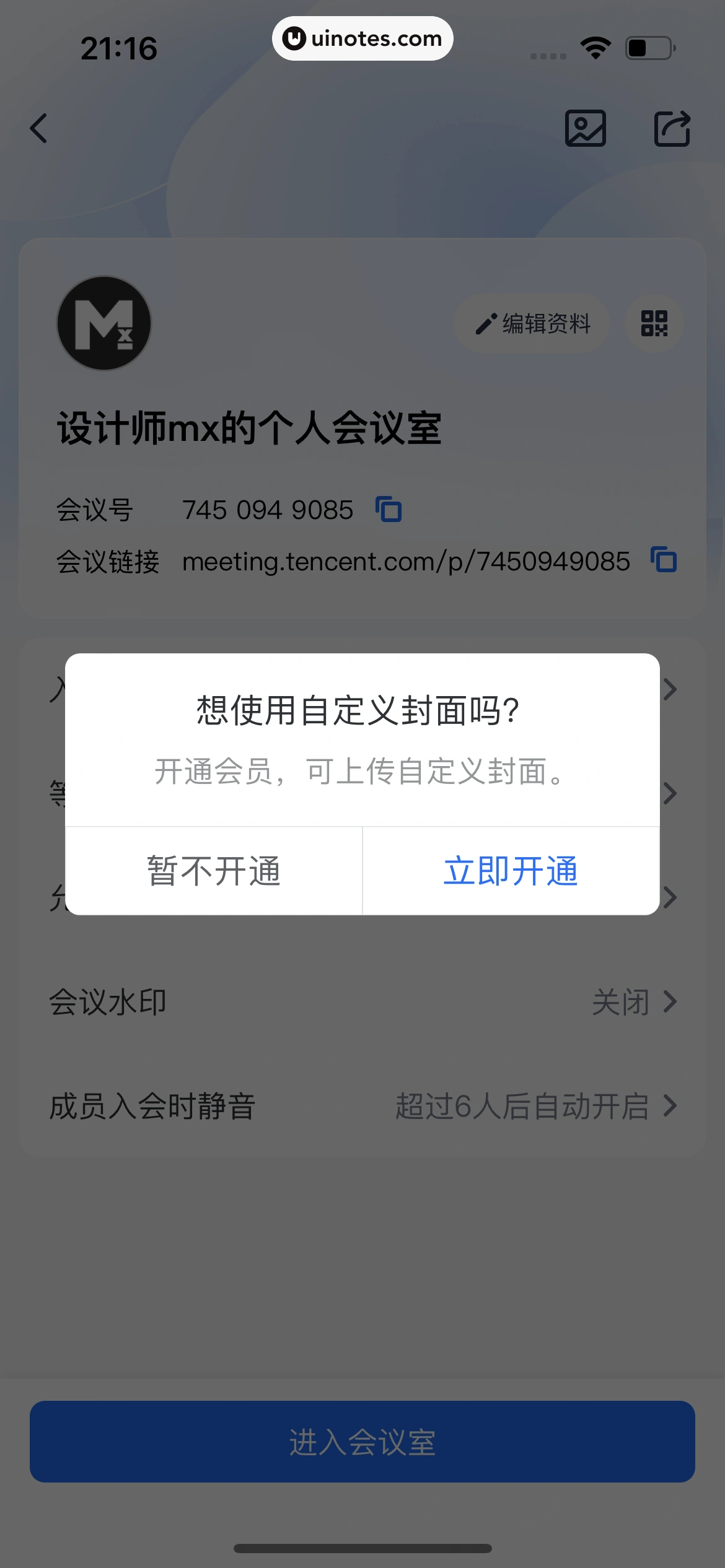Image resolution: width=725 pixels, height=1568 pixels.
Task: Open the uinotes.com banner at top
Action: point(362,38)
